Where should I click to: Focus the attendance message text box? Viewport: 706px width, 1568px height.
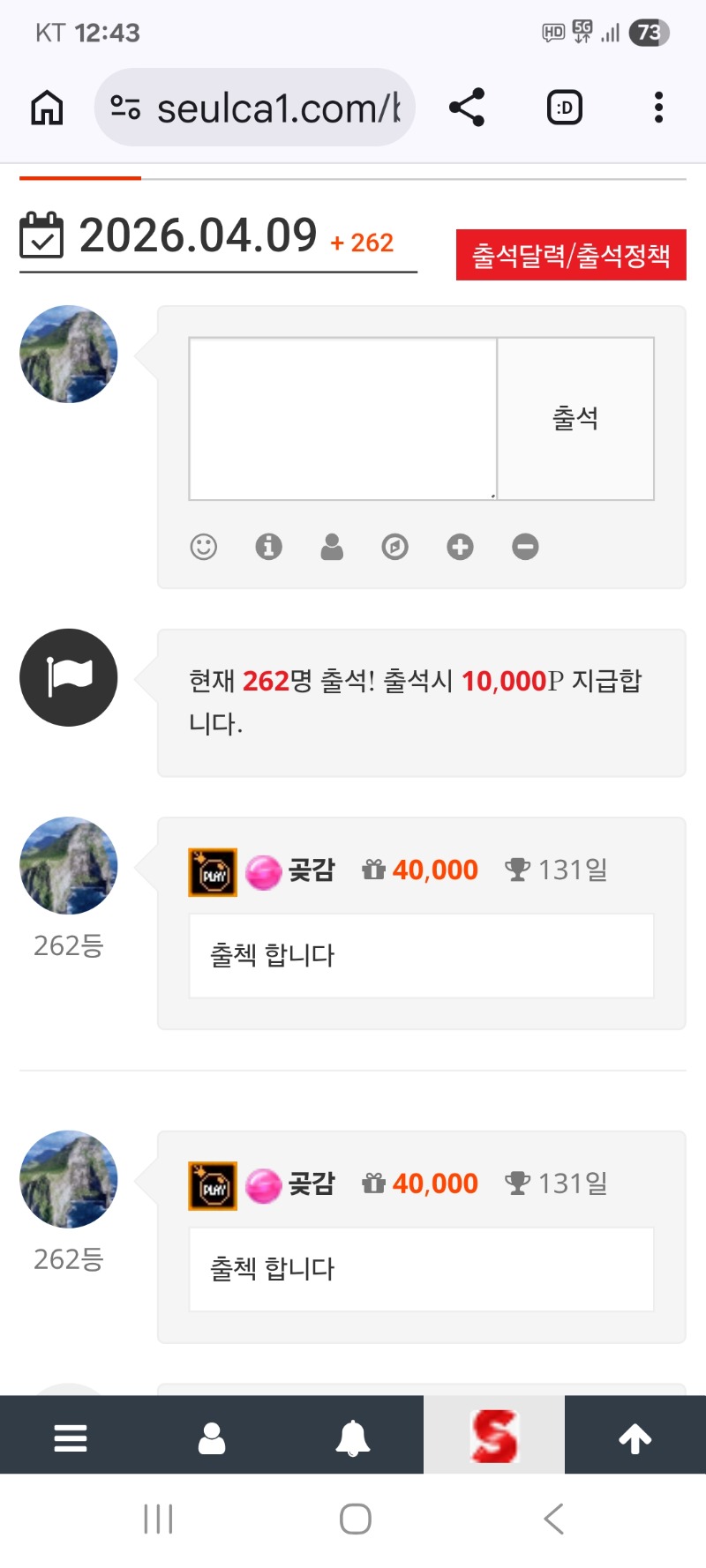pos(343,419)
